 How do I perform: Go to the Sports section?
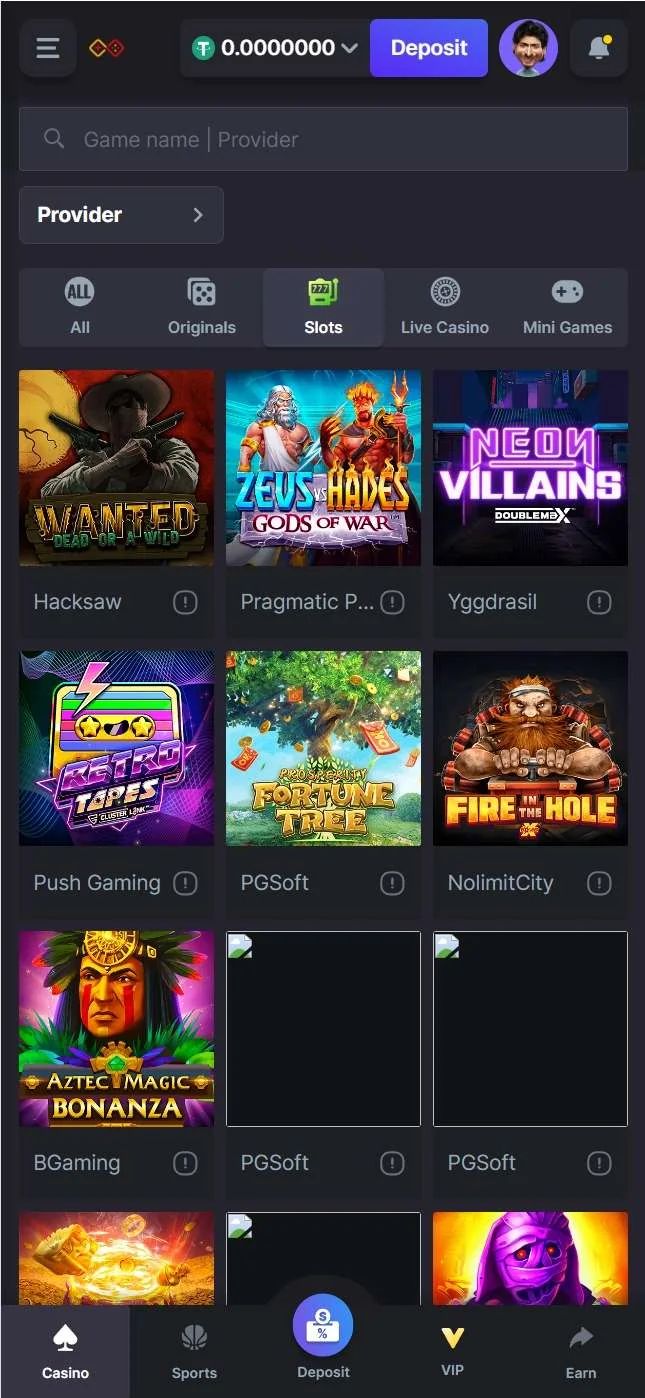[194, 1351]
